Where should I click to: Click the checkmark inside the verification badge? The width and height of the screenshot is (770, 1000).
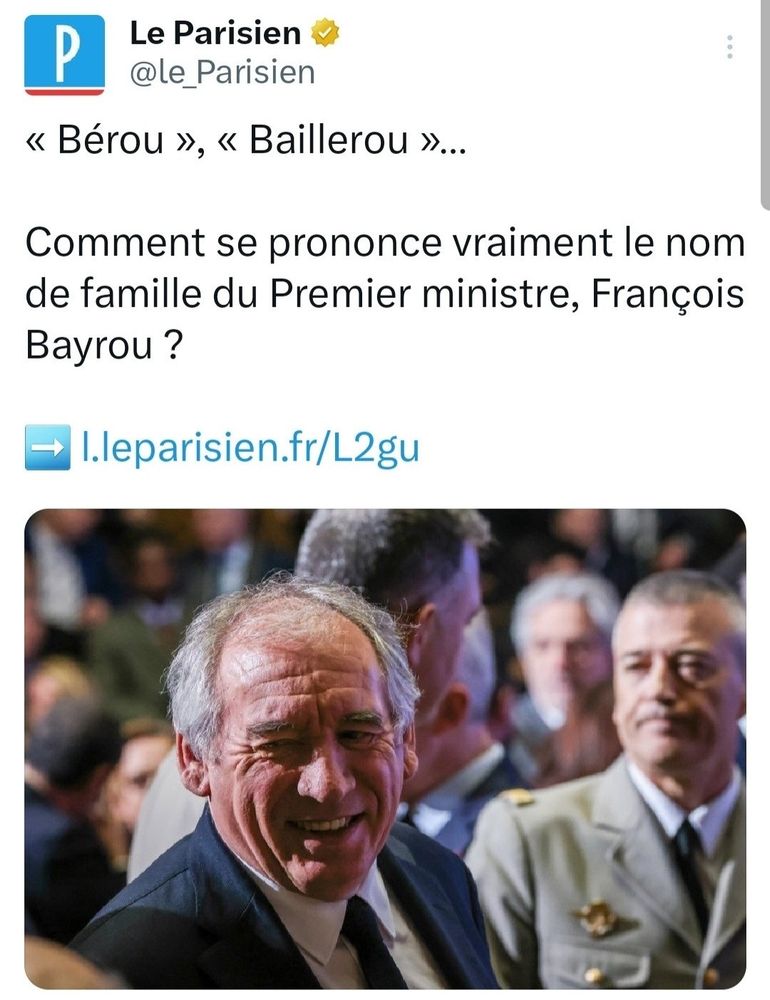click(x=323, y=31)
